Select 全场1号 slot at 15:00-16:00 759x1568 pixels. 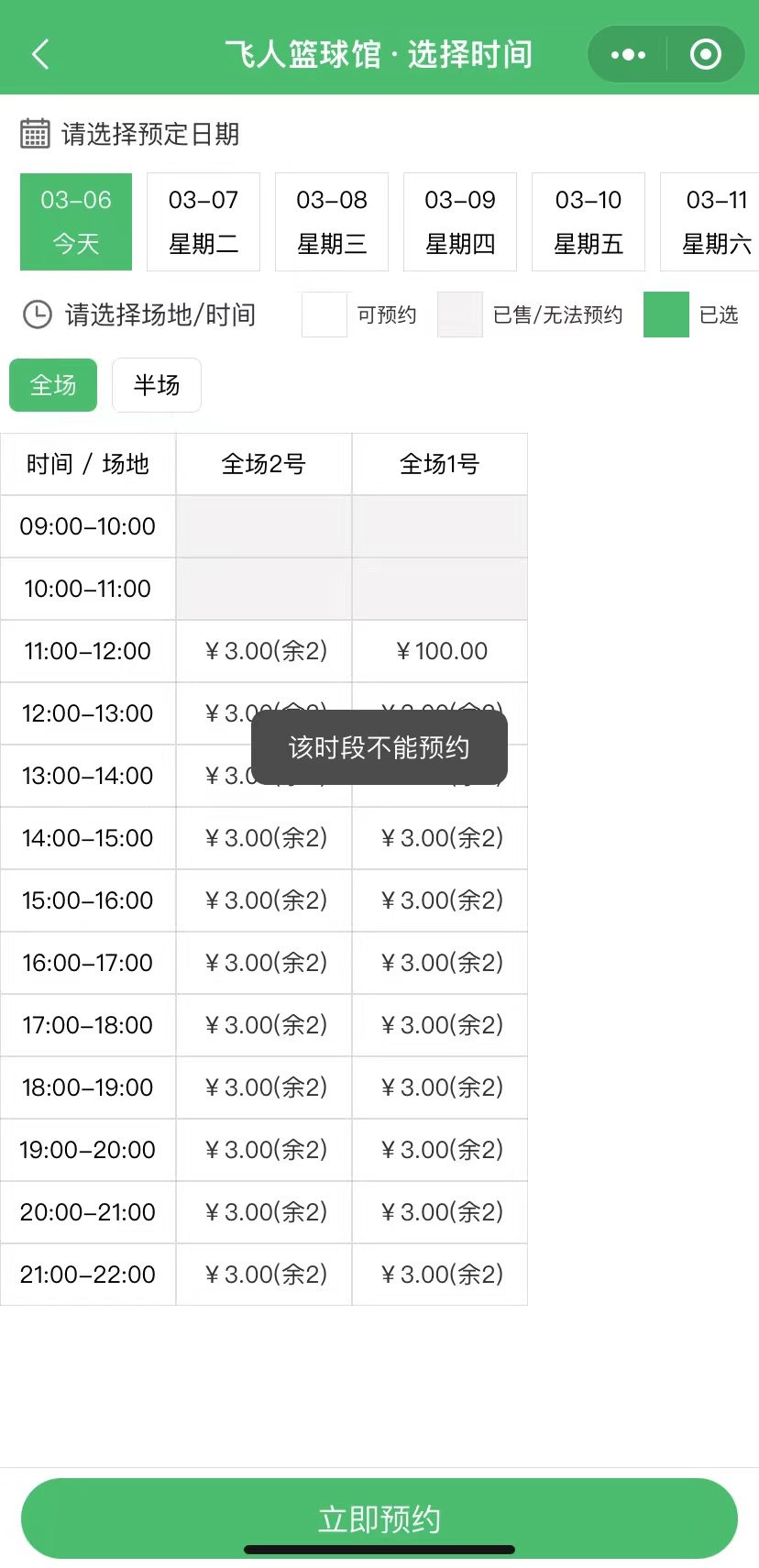[x=440, y=900]
